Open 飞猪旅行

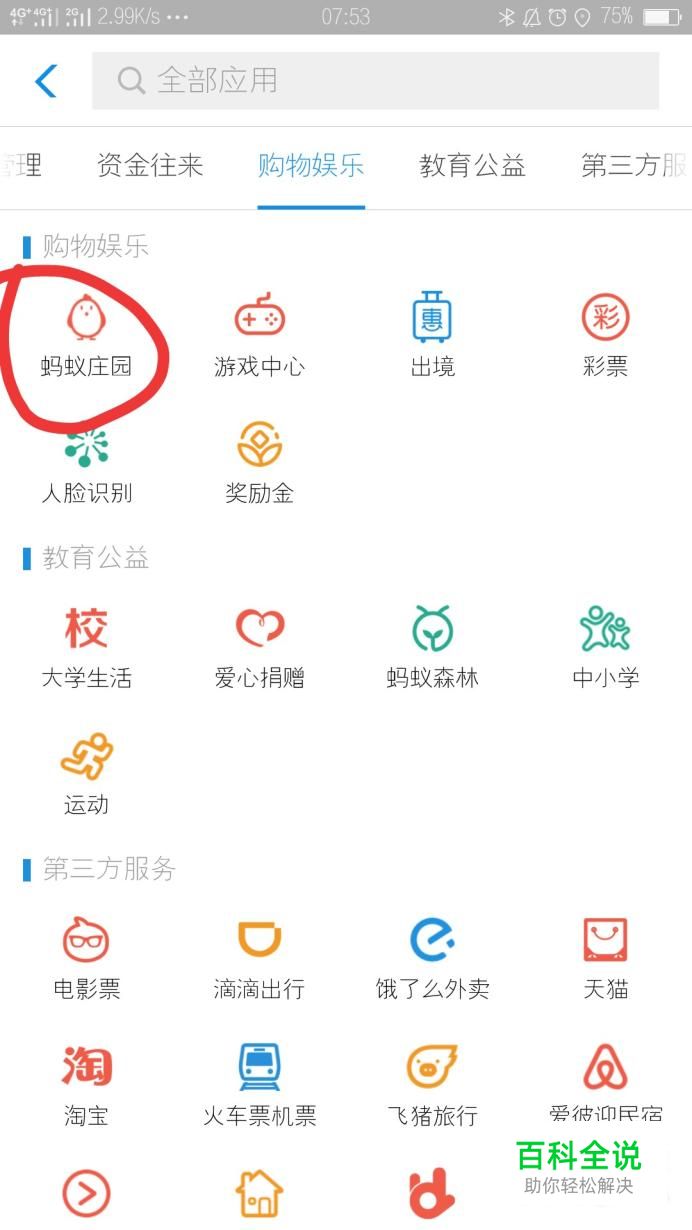[x=432, y=1085]
